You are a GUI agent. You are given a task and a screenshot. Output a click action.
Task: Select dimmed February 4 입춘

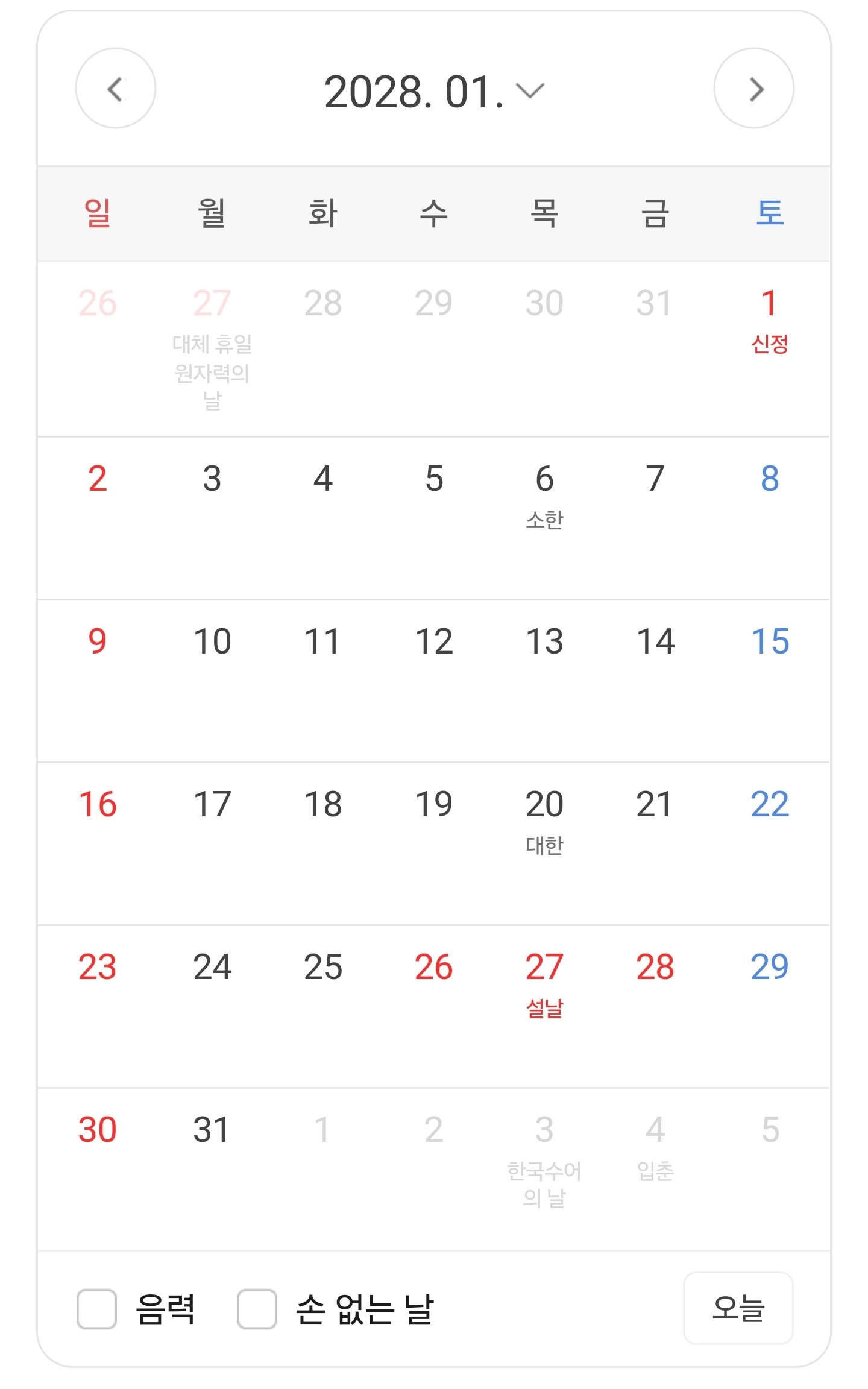coord(655,1168)
